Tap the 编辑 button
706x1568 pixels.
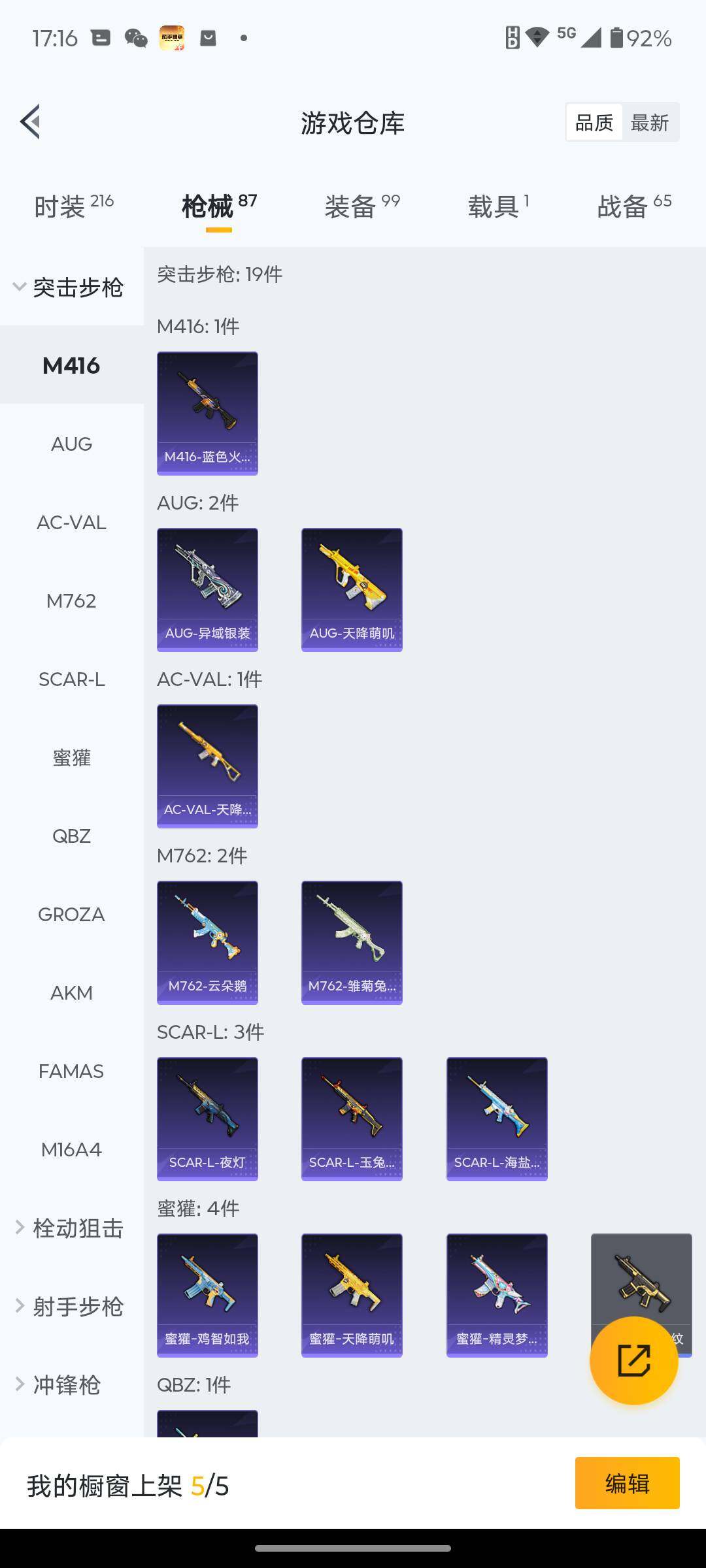click(627, 1483)
